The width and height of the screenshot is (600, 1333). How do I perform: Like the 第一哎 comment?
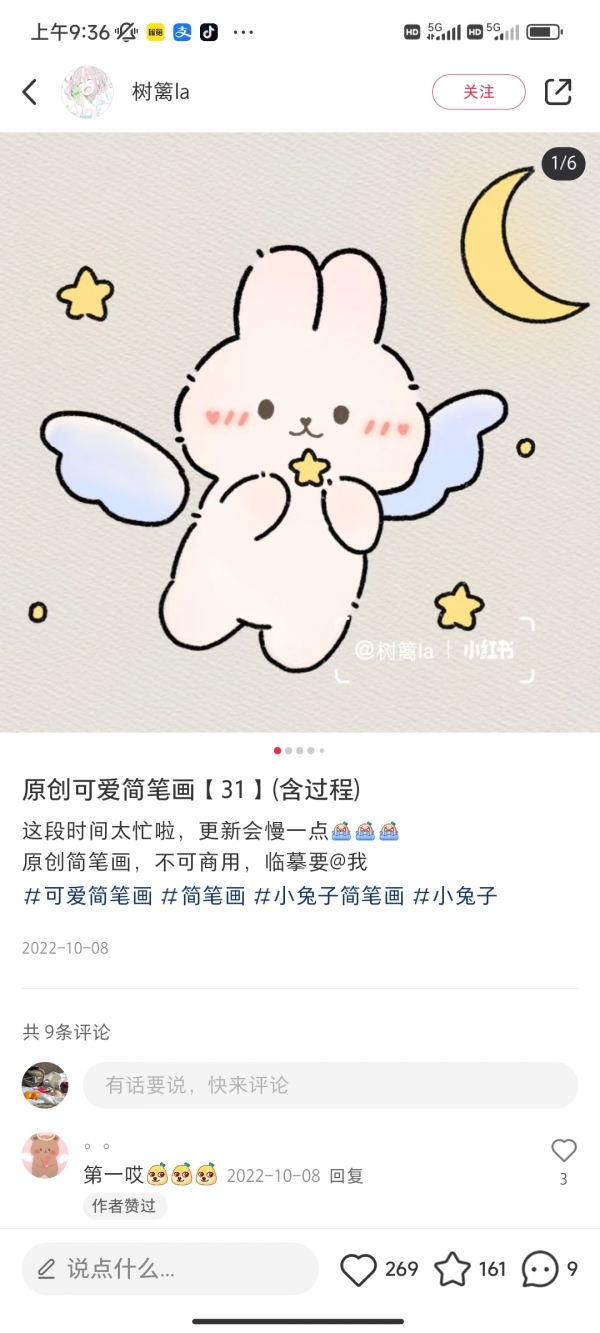(564, 1151)
